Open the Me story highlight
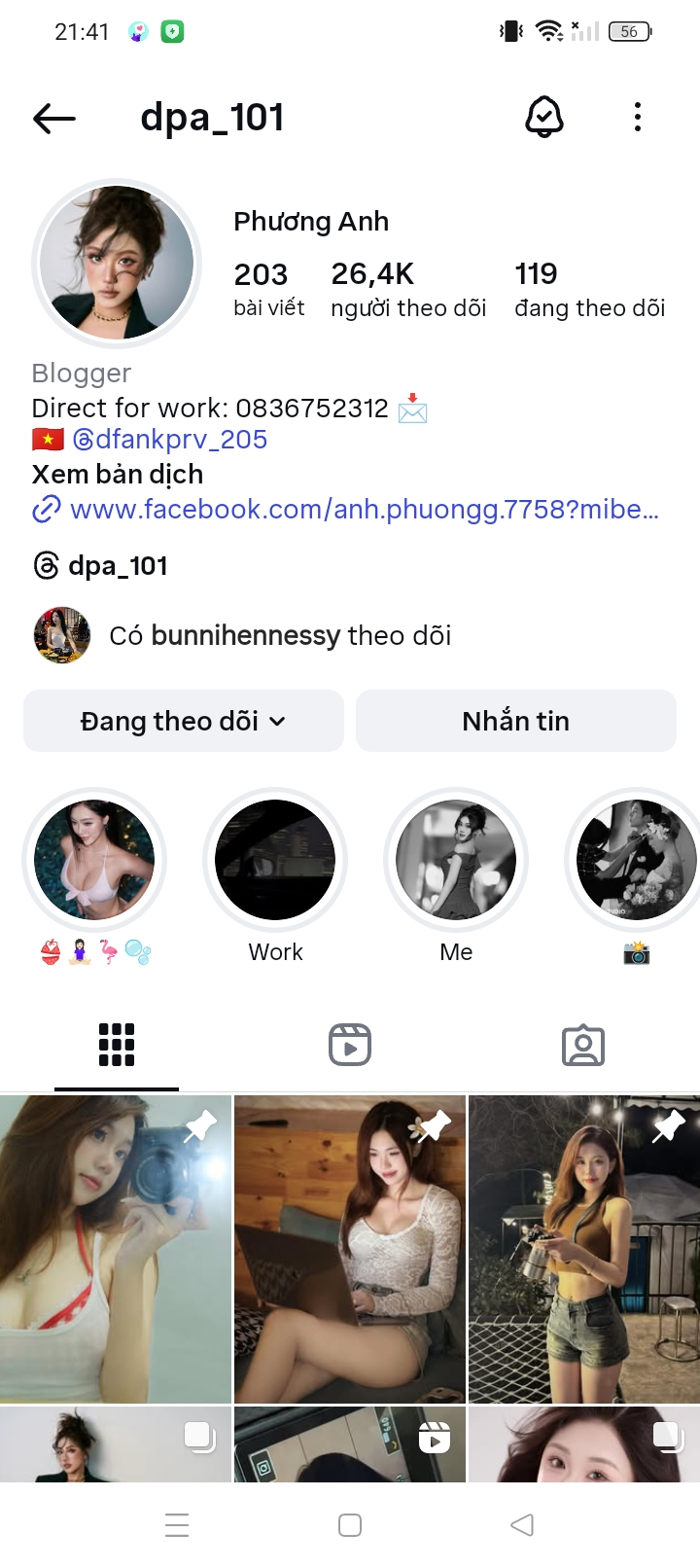The height and width of the screenshot is (1568, 700). (456, 861)
